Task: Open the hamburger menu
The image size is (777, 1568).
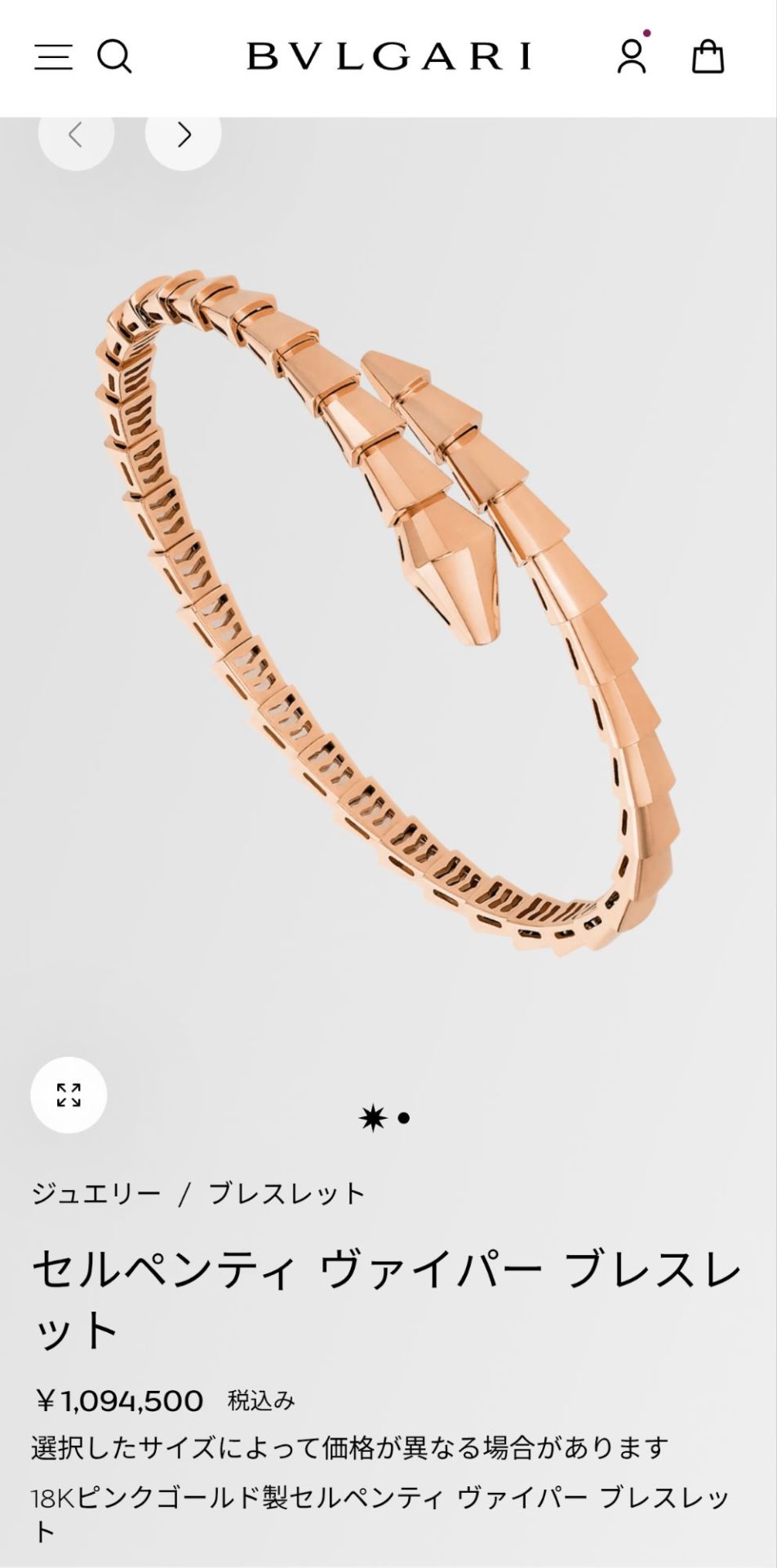Action: pos(53,56)
